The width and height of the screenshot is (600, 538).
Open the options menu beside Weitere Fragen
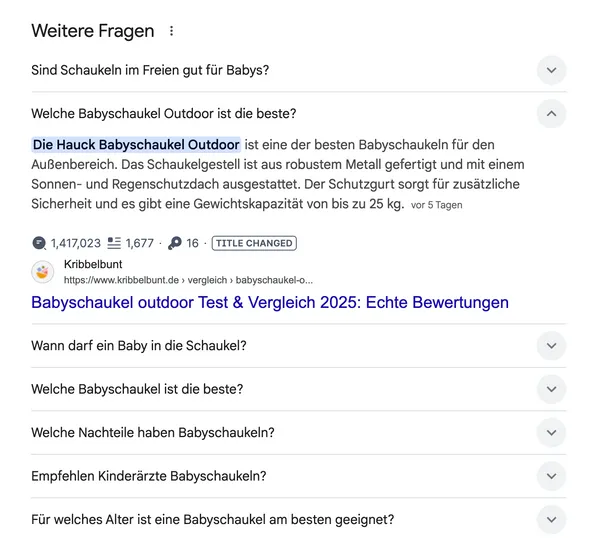172,31
